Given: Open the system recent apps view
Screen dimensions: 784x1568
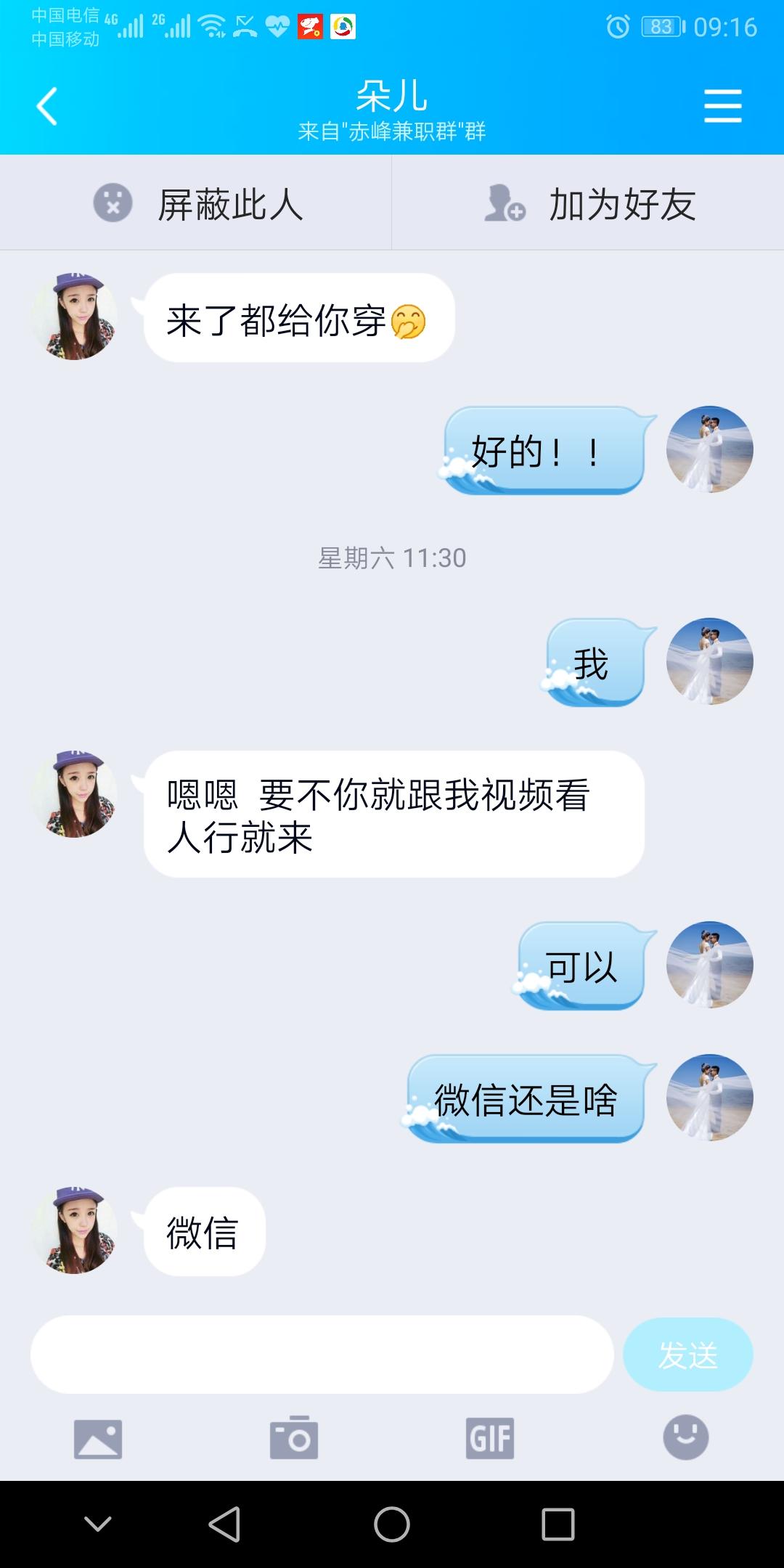Looking at the screenshot, I should point(558,1524).
